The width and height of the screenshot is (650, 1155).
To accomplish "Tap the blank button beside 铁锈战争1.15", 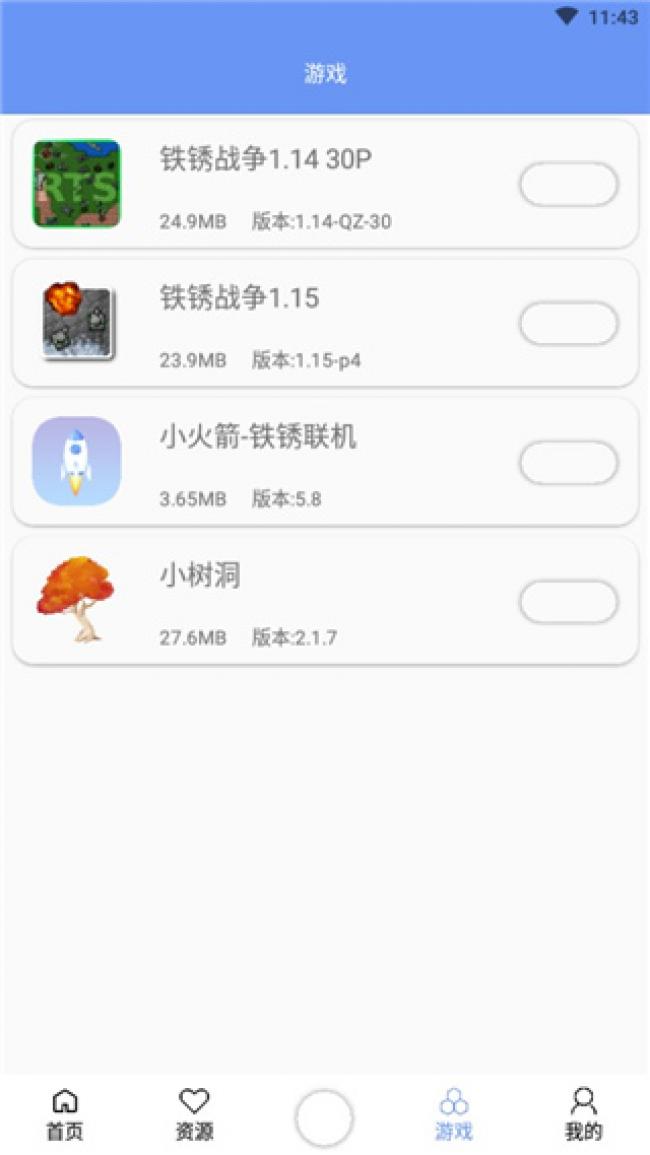I will [568, 324].
